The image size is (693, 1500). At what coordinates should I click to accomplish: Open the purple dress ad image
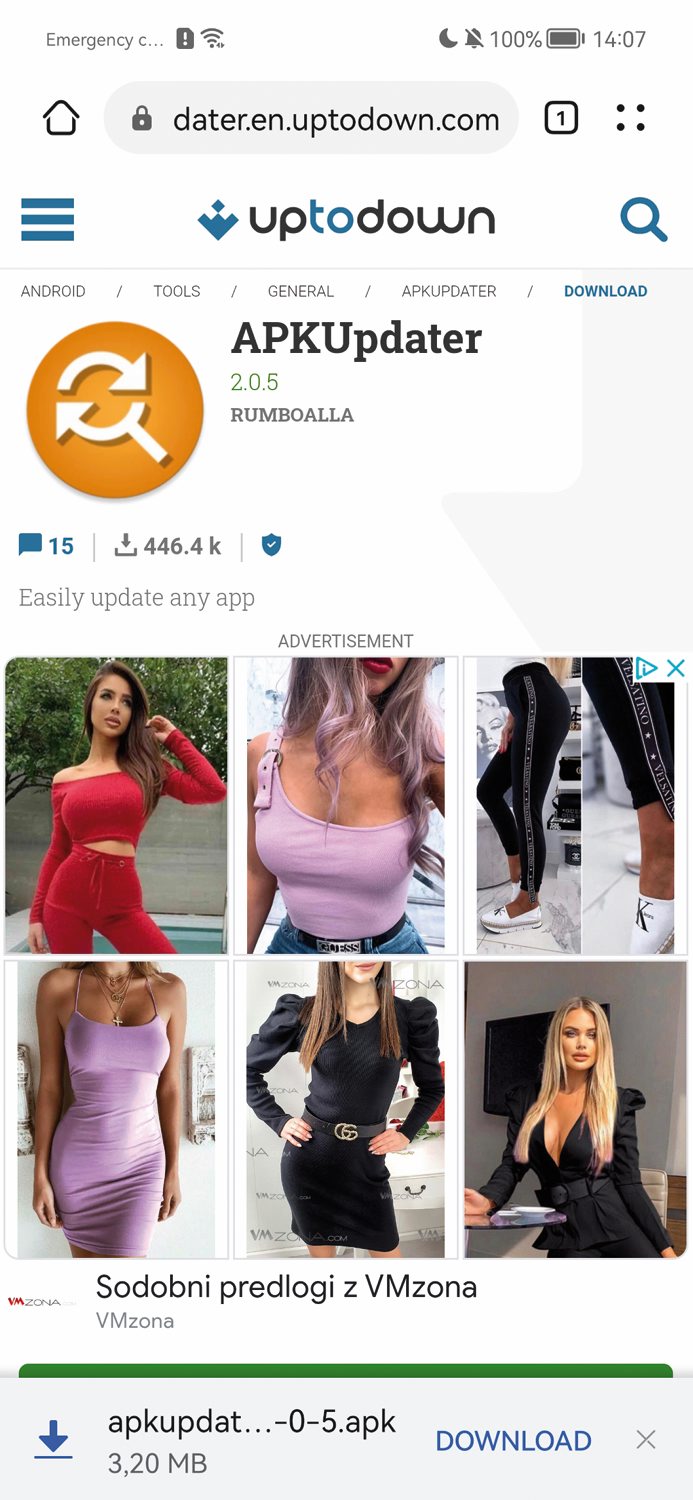(116, 1109)
